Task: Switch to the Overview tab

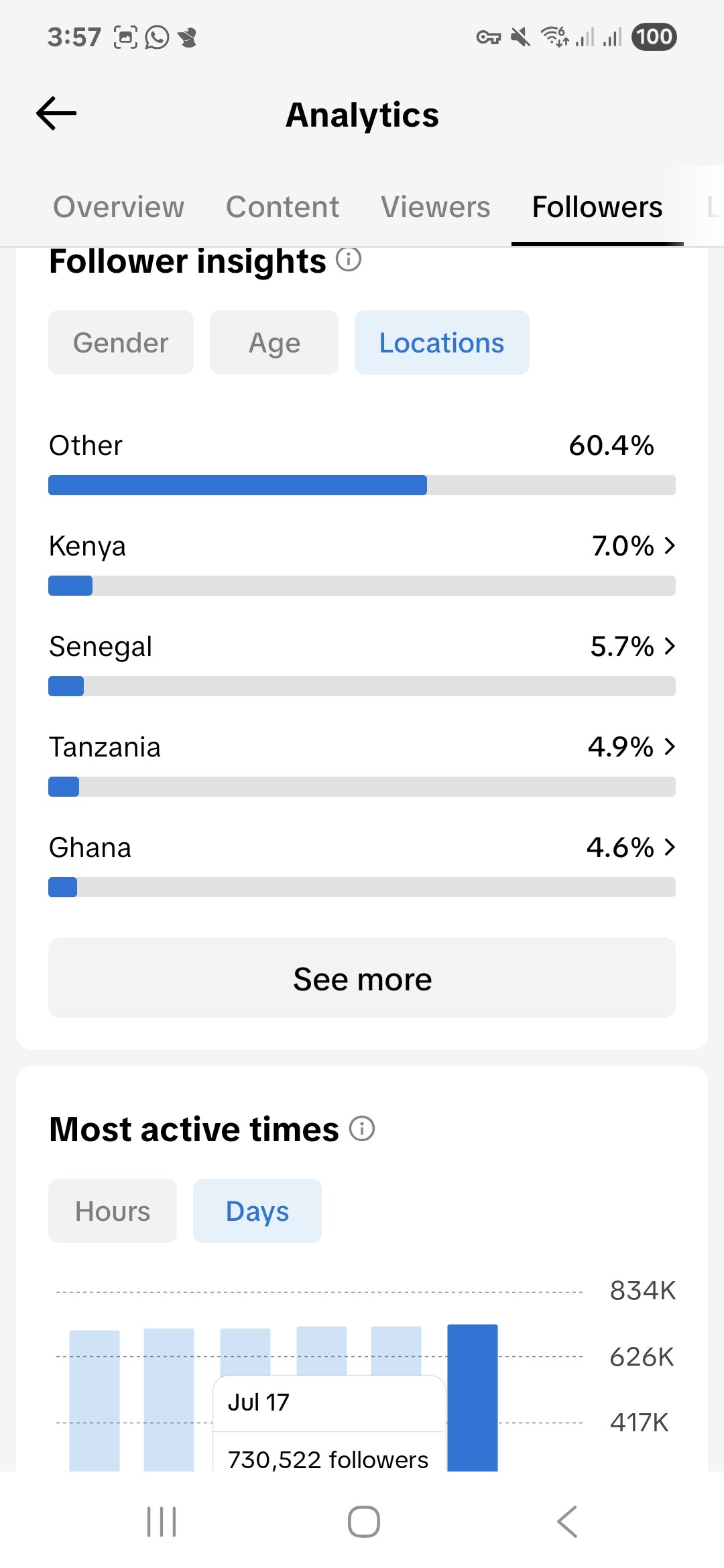Action: click(x=119, y=207)
